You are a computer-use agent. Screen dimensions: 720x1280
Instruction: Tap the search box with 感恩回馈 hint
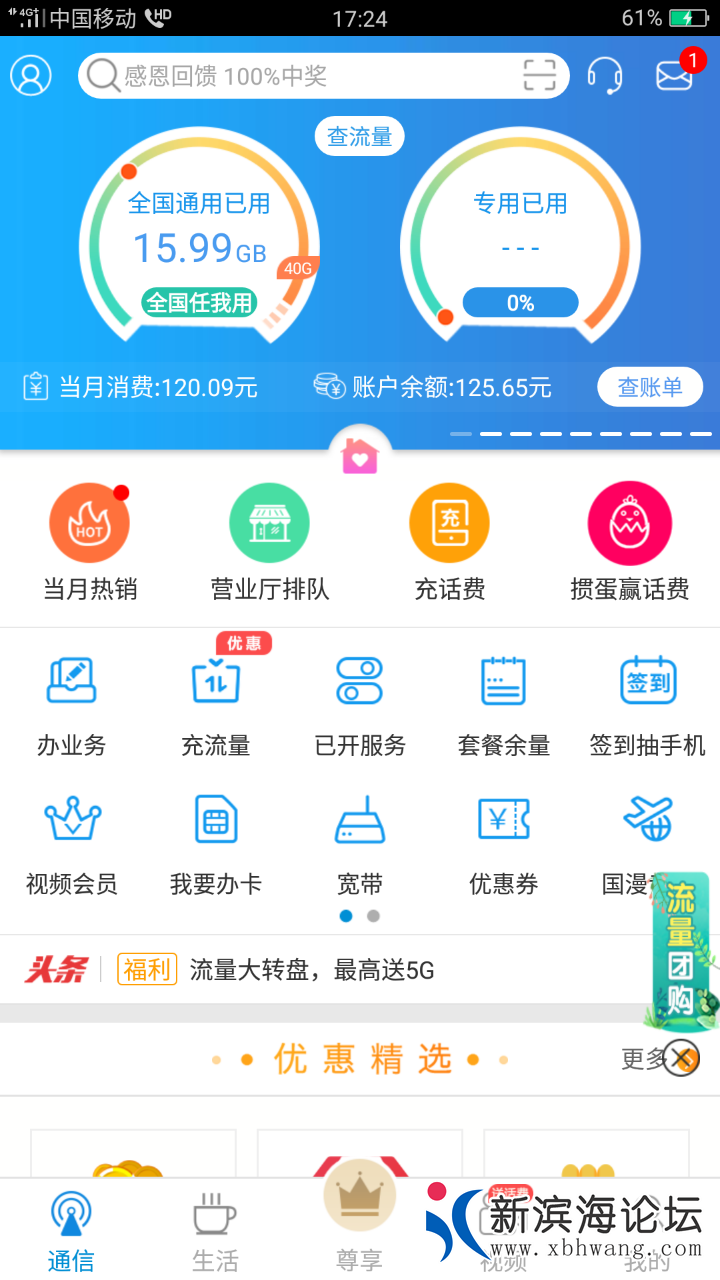[300, 76]
